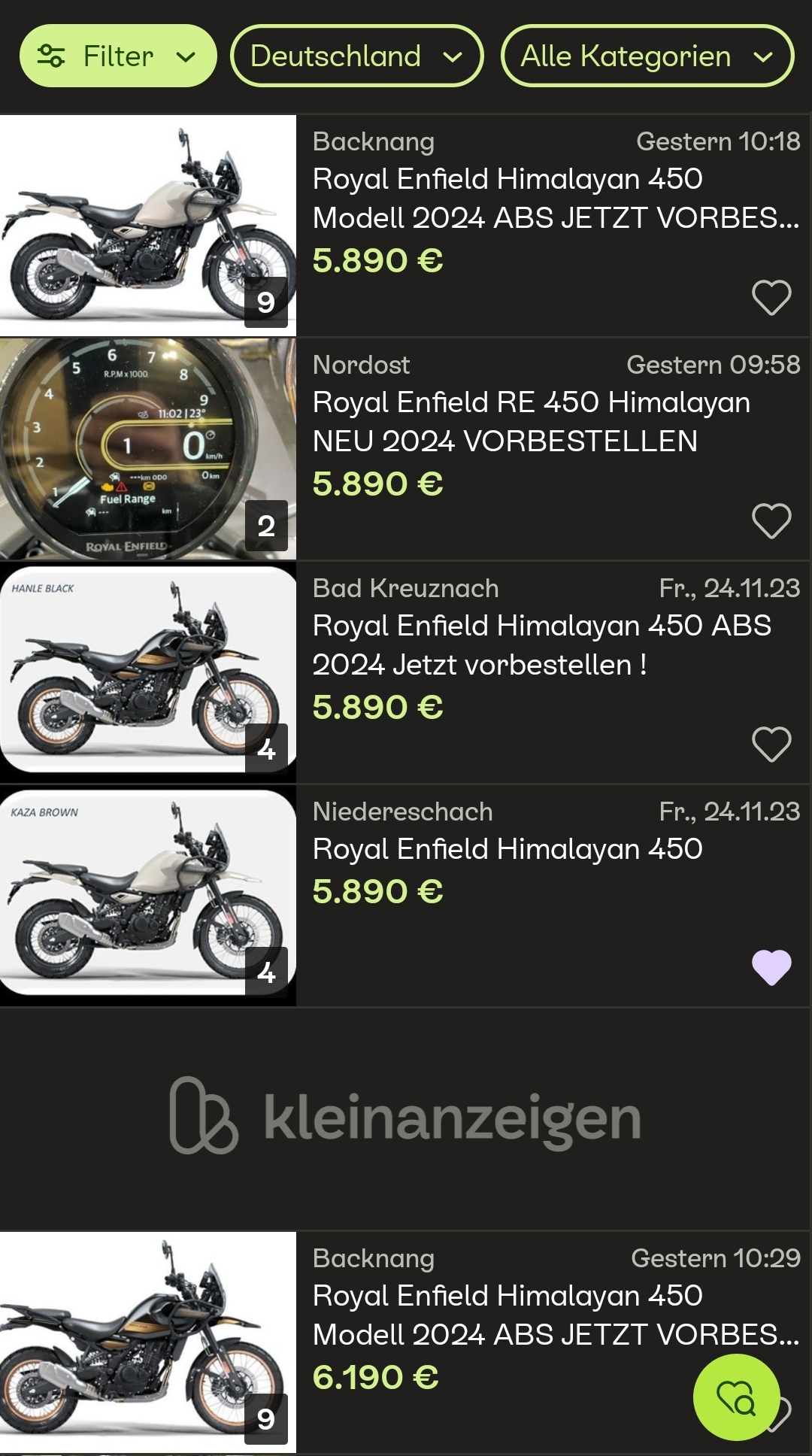Image resolution: width=812 pixels, height=1456 pixels.
Task: Remove Niedereschach listing from favorites
Action: coord(771,967)
